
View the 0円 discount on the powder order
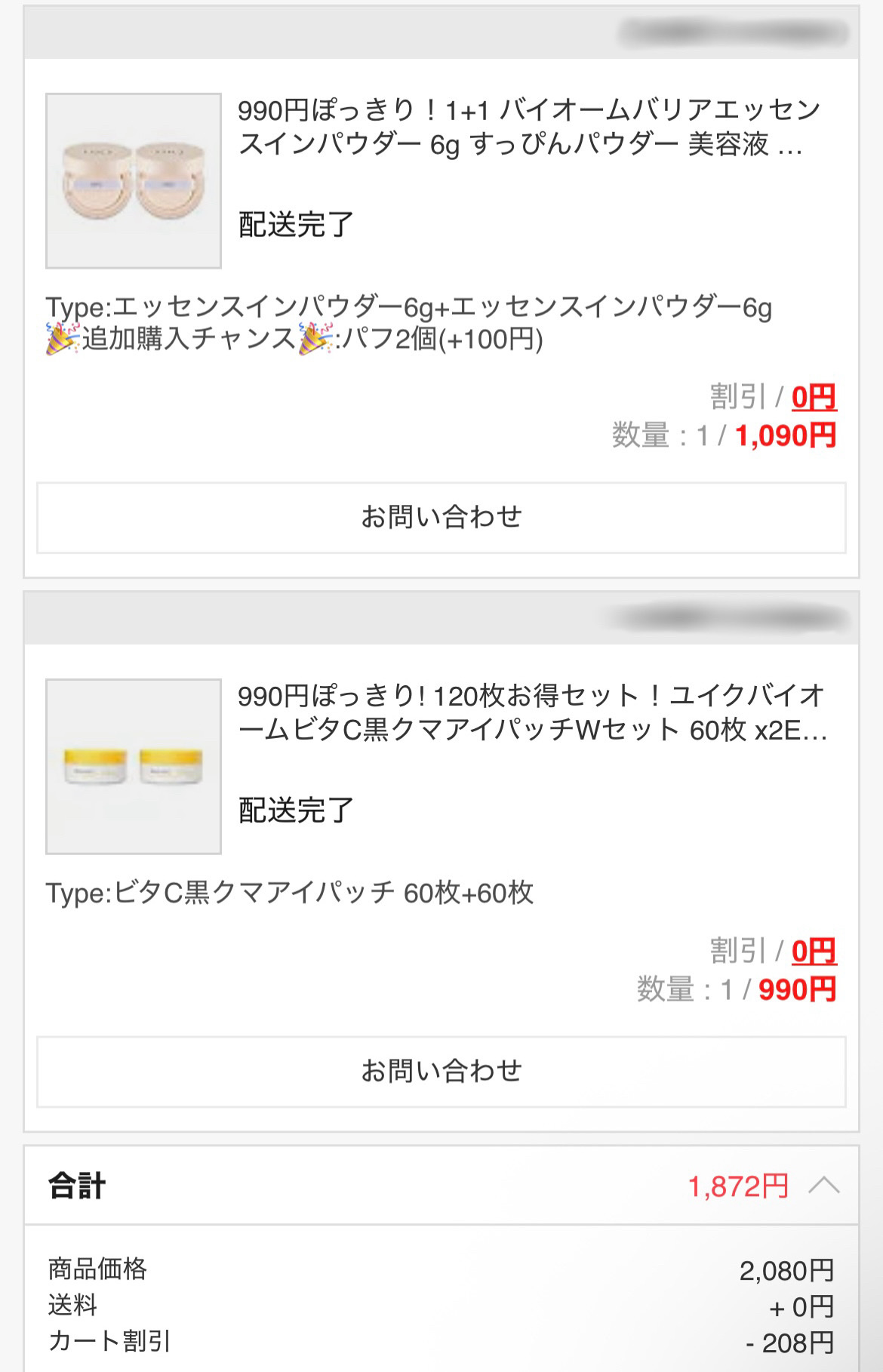point(814,398)
